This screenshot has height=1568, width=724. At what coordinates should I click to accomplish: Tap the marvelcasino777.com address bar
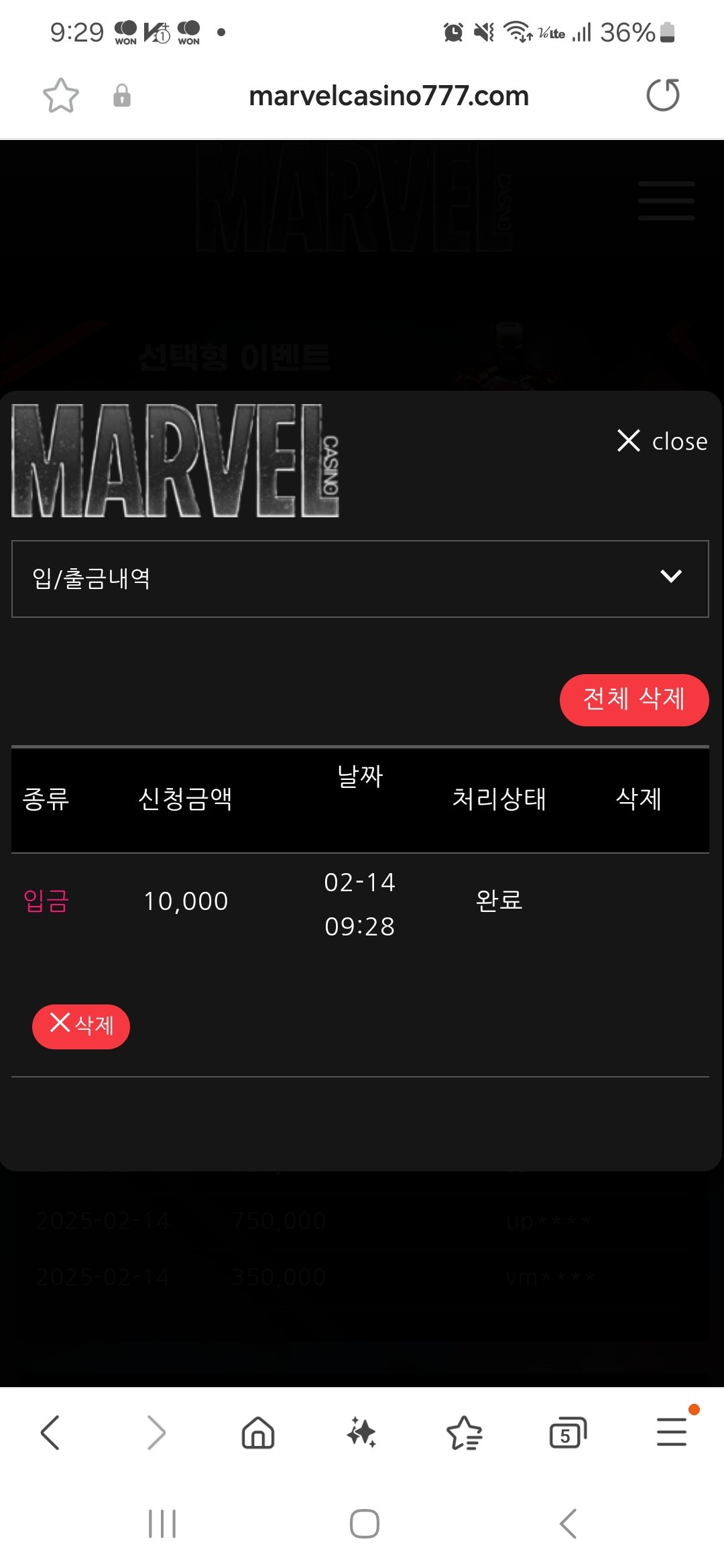388,96
